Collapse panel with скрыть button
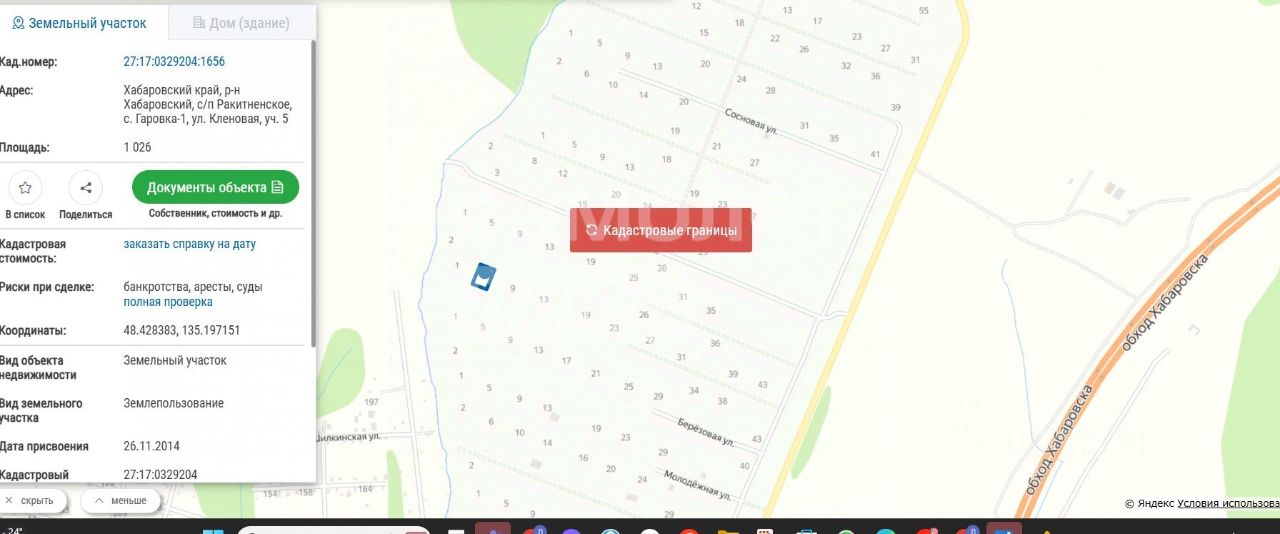Viewport: 1280px width, 534px height. tap(34, 500)
